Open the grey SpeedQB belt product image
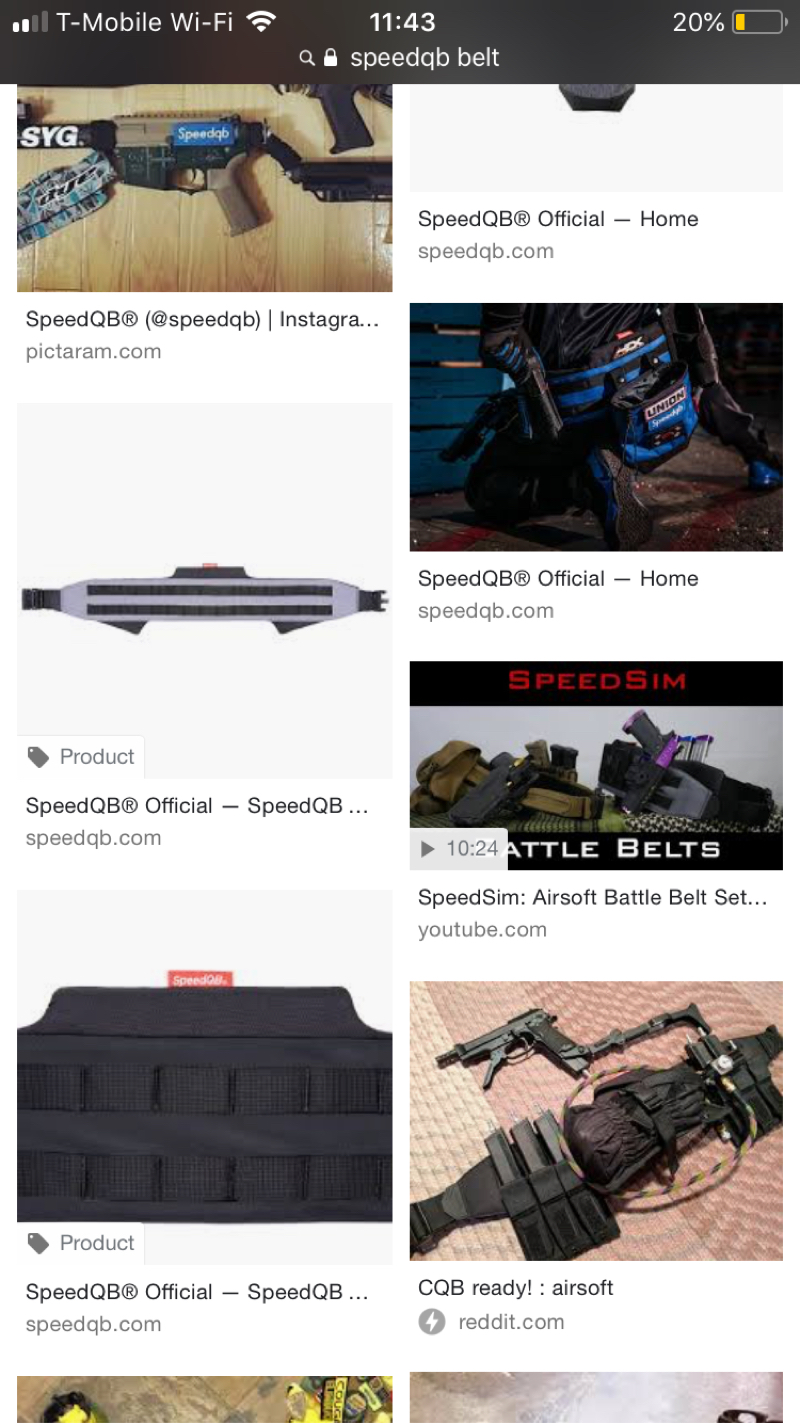The width and height of the screenshot is (800, 1423). point(205,591)
